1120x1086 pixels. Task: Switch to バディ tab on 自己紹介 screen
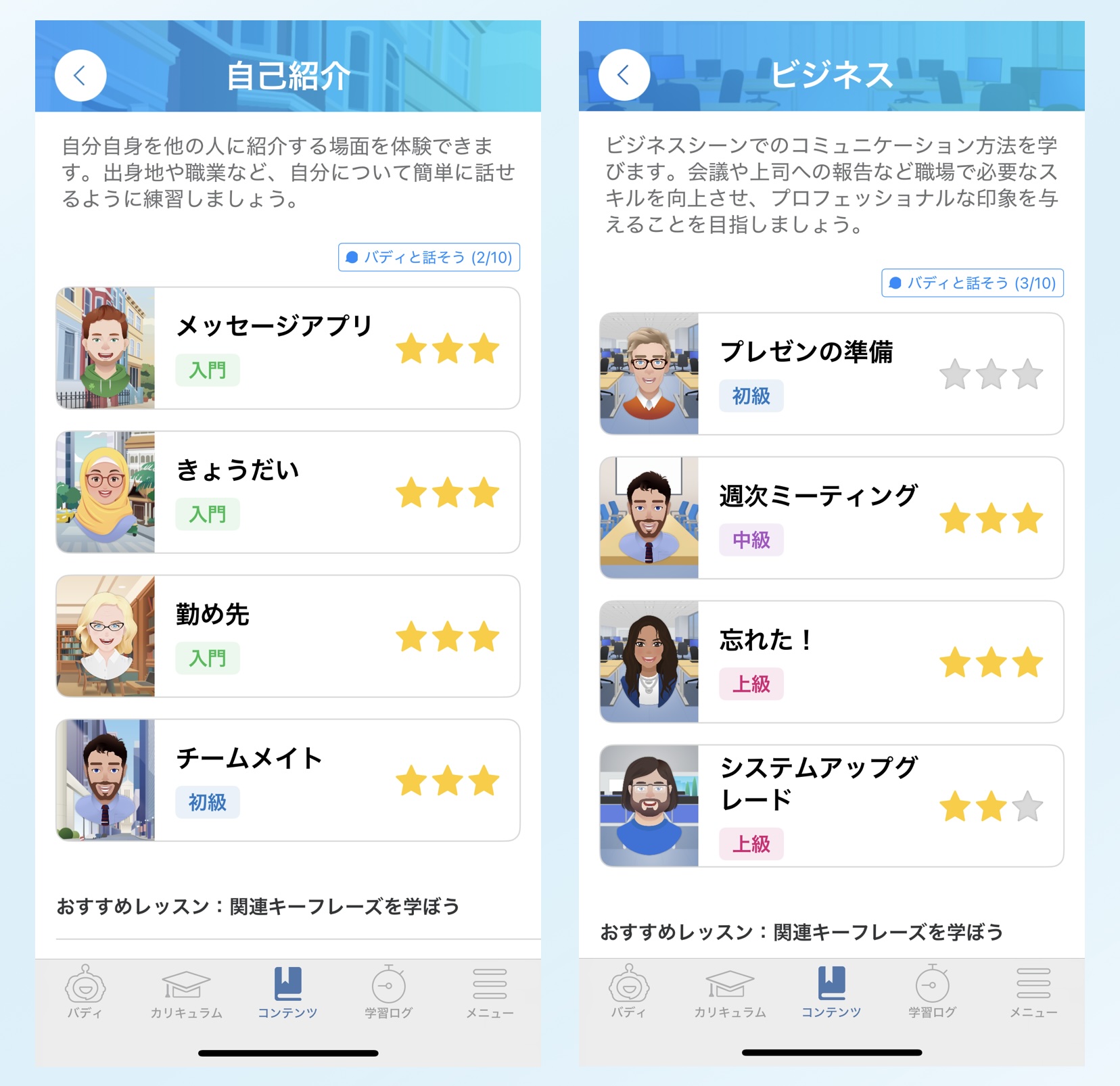coord(85,991)
